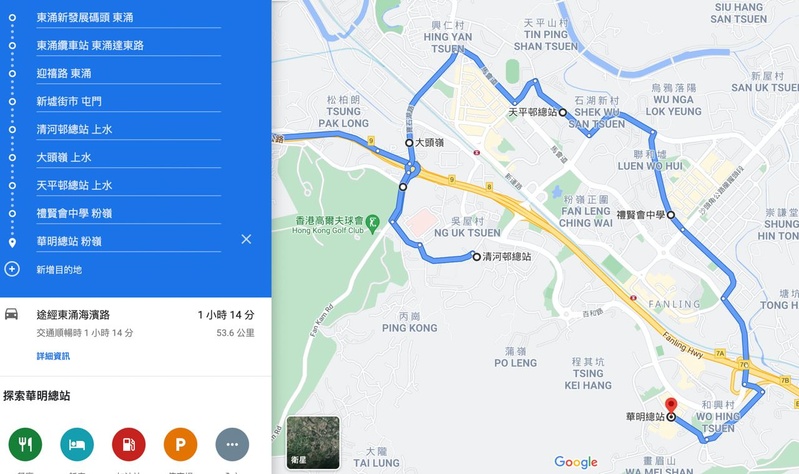Switch to satellite view (衛星)
The height and width of the screenshot is (474, 799).
pyautogui.click(x=312, y=442)
